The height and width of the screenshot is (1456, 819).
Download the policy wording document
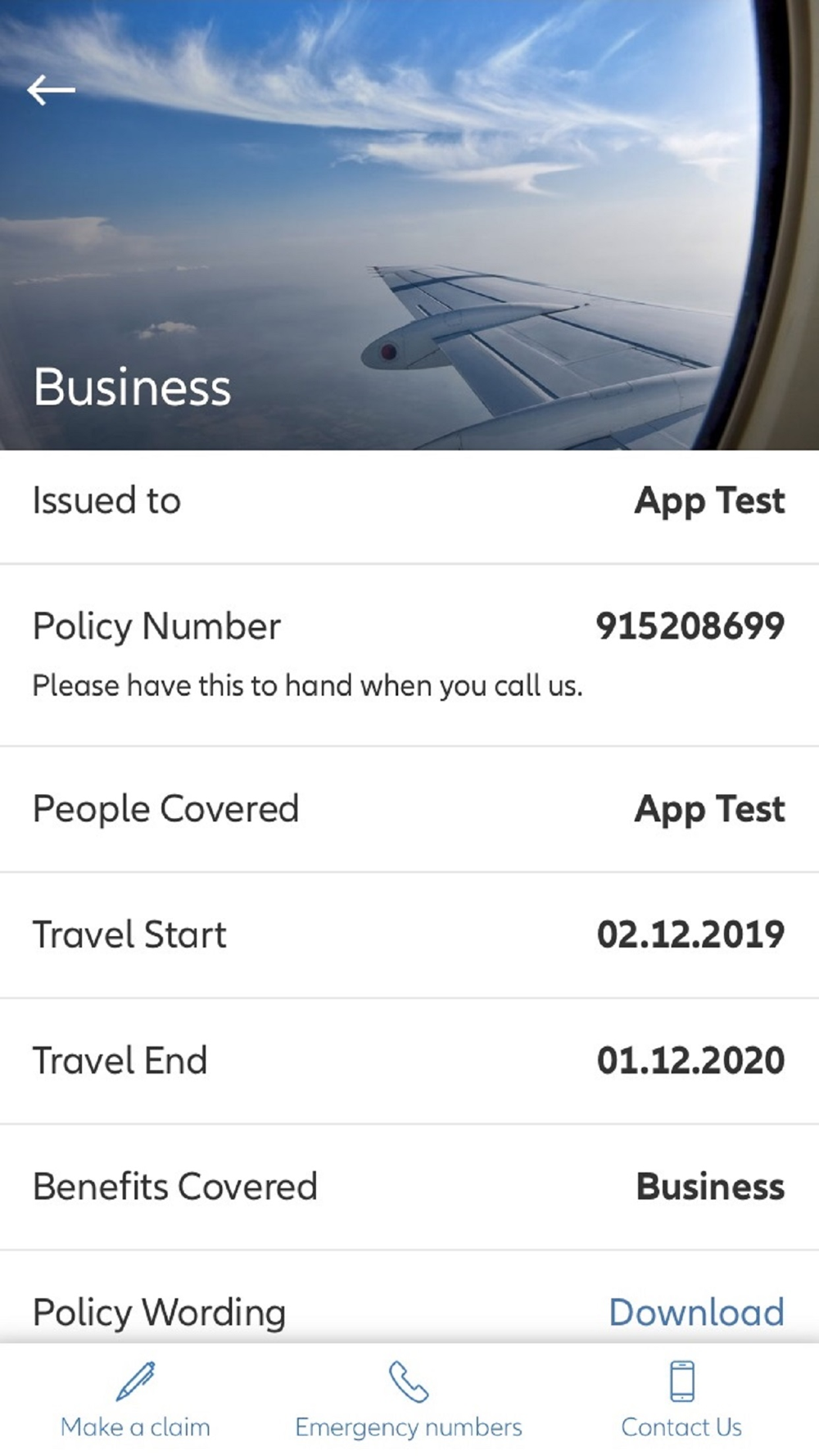tap(696, 1312)
